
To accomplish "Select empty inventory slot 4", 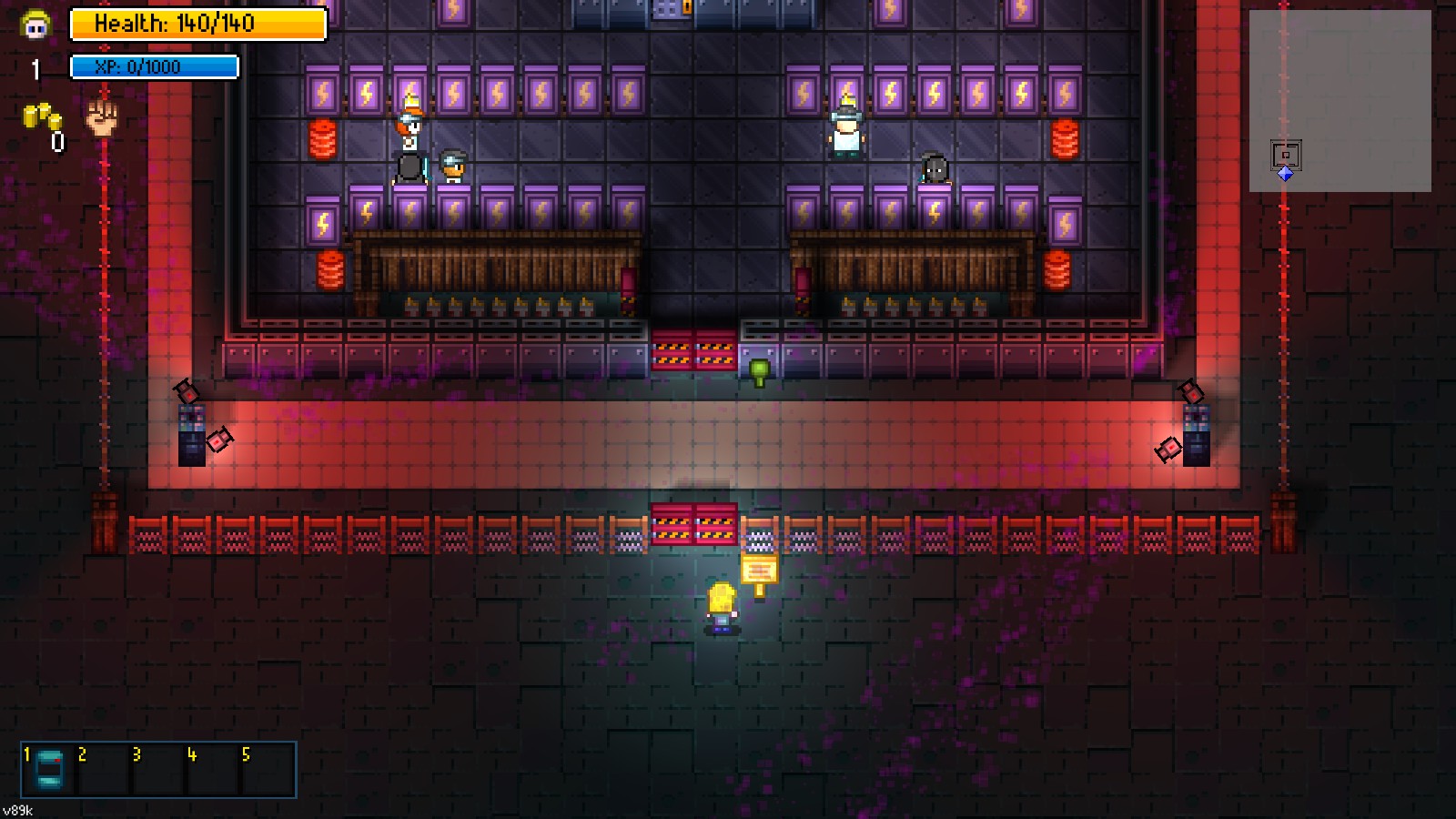I will [x=213, y=769].
